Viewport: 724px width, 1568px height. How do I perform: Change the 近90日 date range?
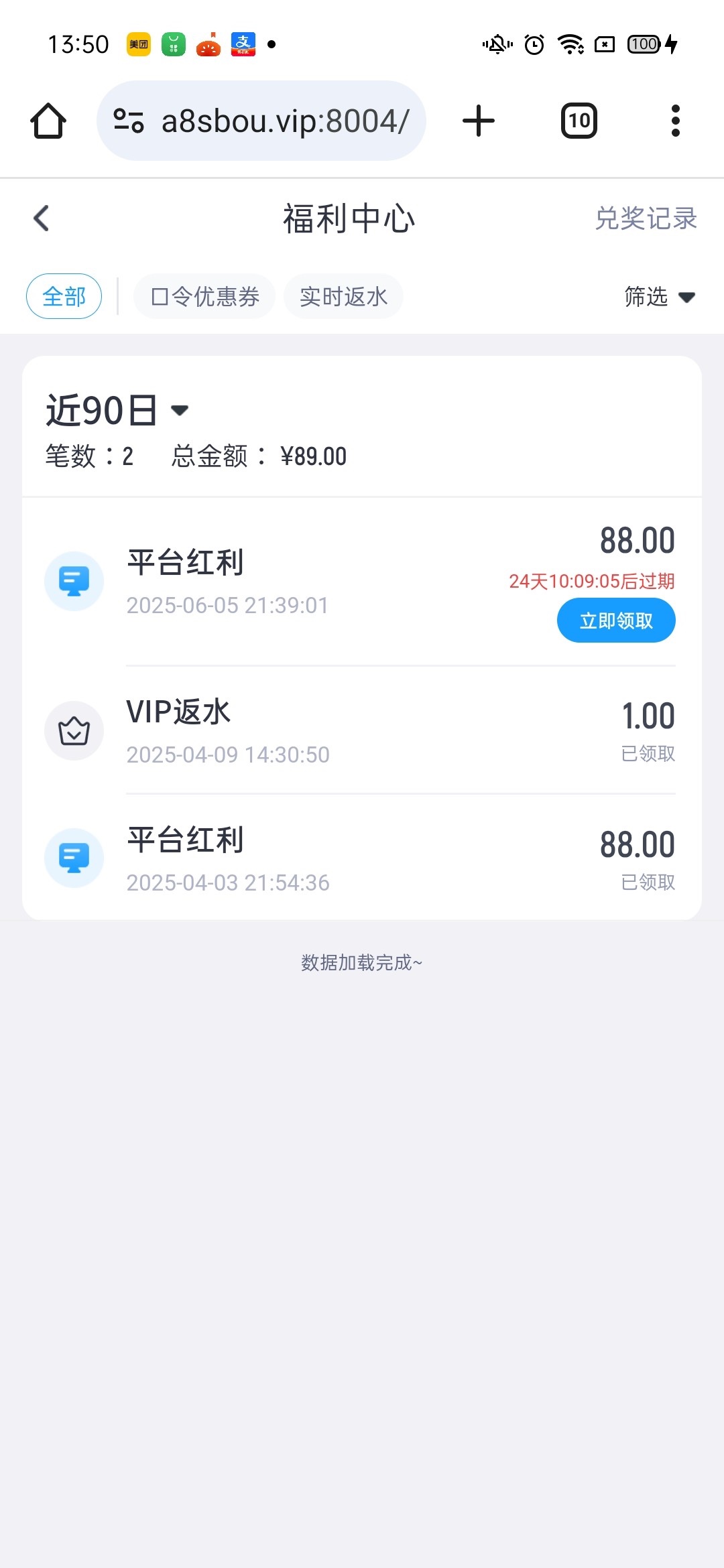(x=117, y=410)
